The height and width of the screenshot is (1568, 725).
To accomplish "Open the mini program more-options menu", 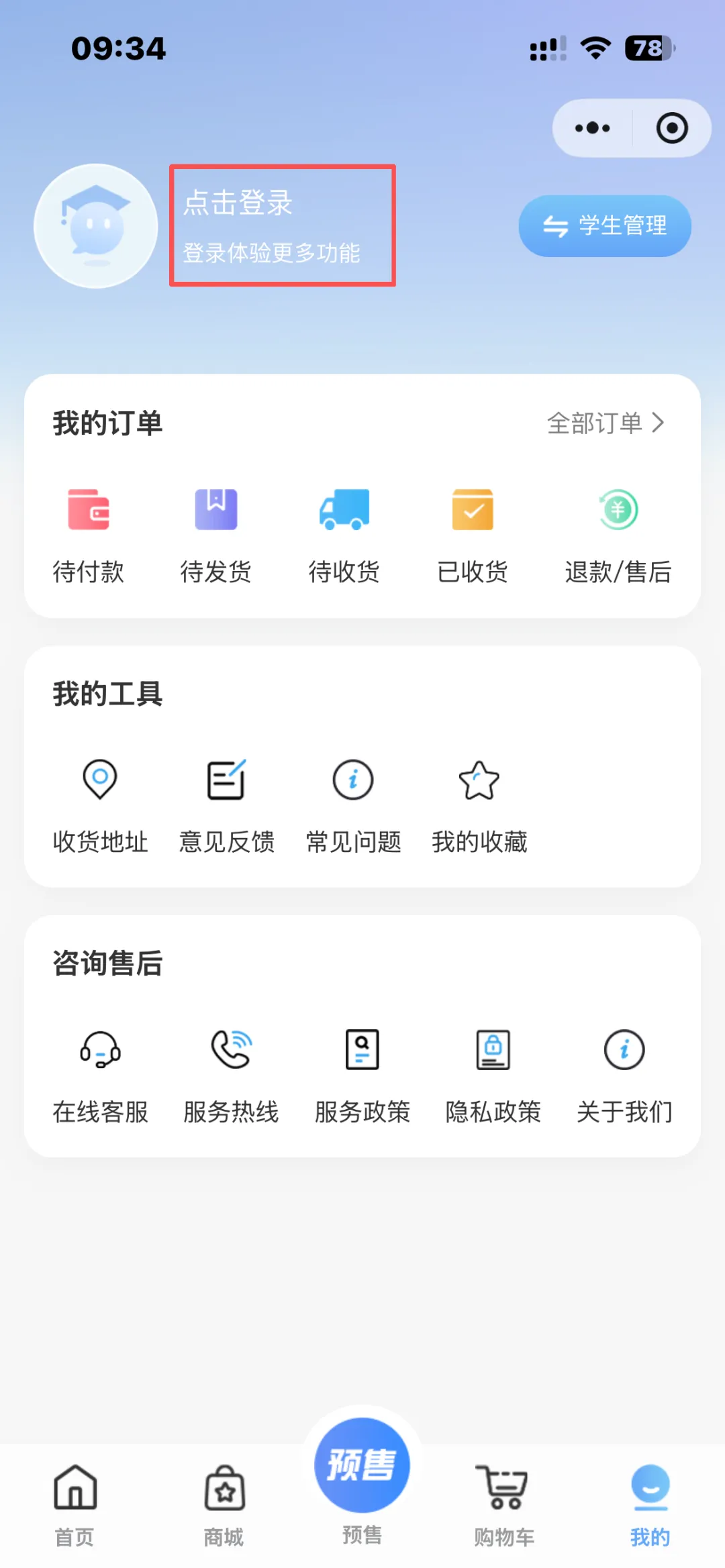I will [x=592, y=128].
